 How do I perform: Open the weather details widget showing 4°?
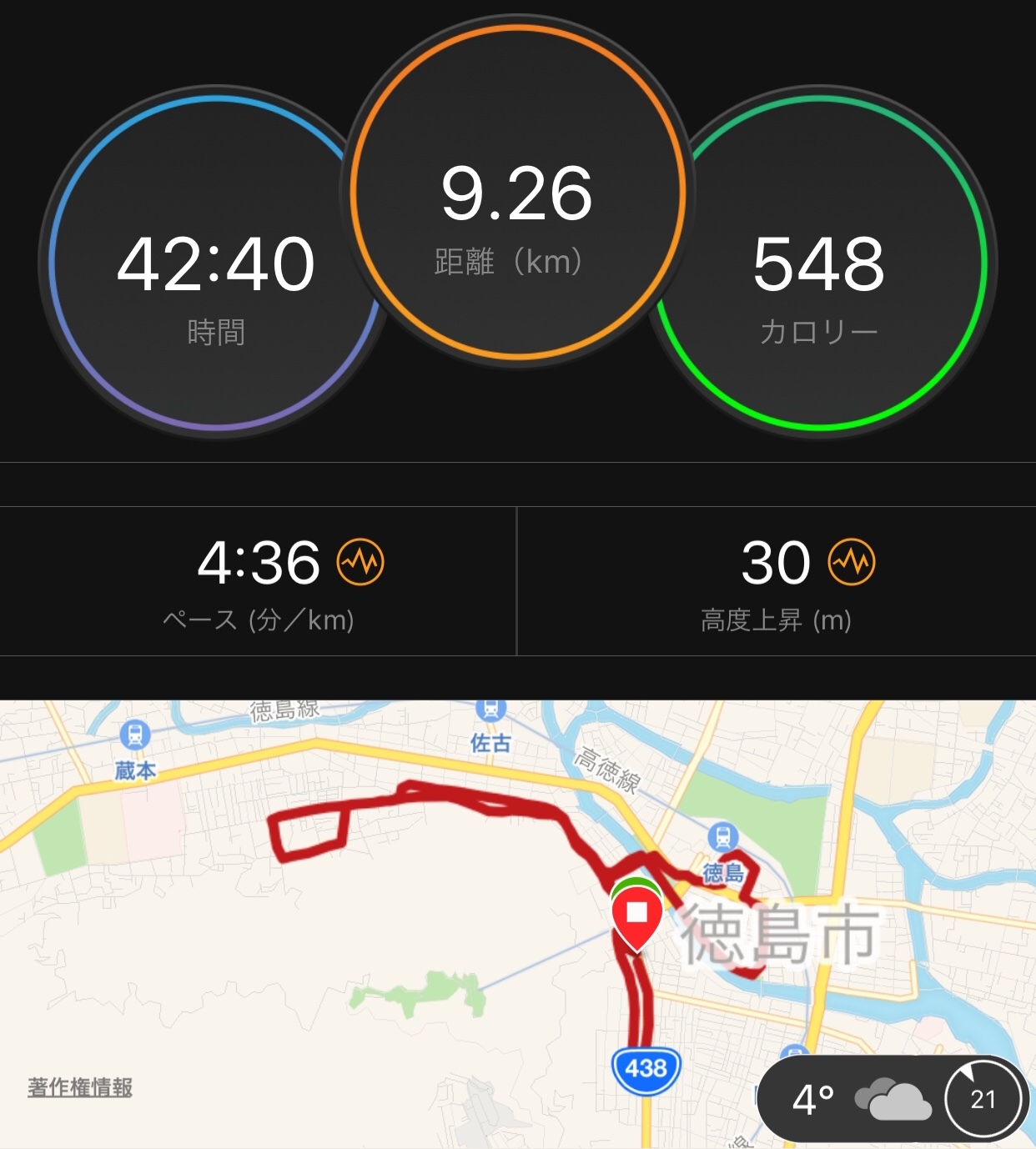point(859,1099)
